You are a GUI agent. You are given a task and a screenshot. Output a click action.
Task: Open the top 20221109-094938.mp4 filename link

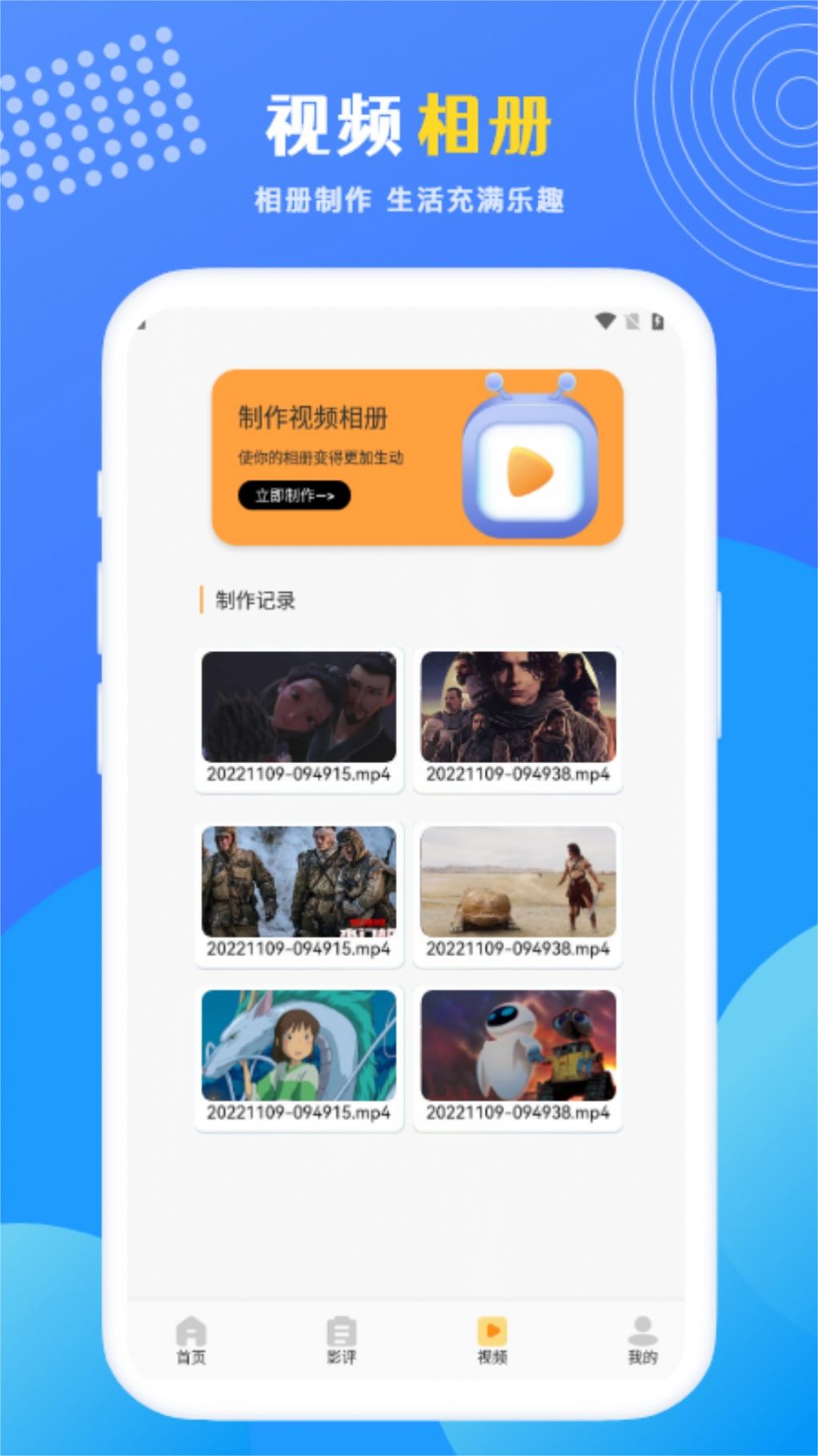pyautogui.click(x=519, y=774)
